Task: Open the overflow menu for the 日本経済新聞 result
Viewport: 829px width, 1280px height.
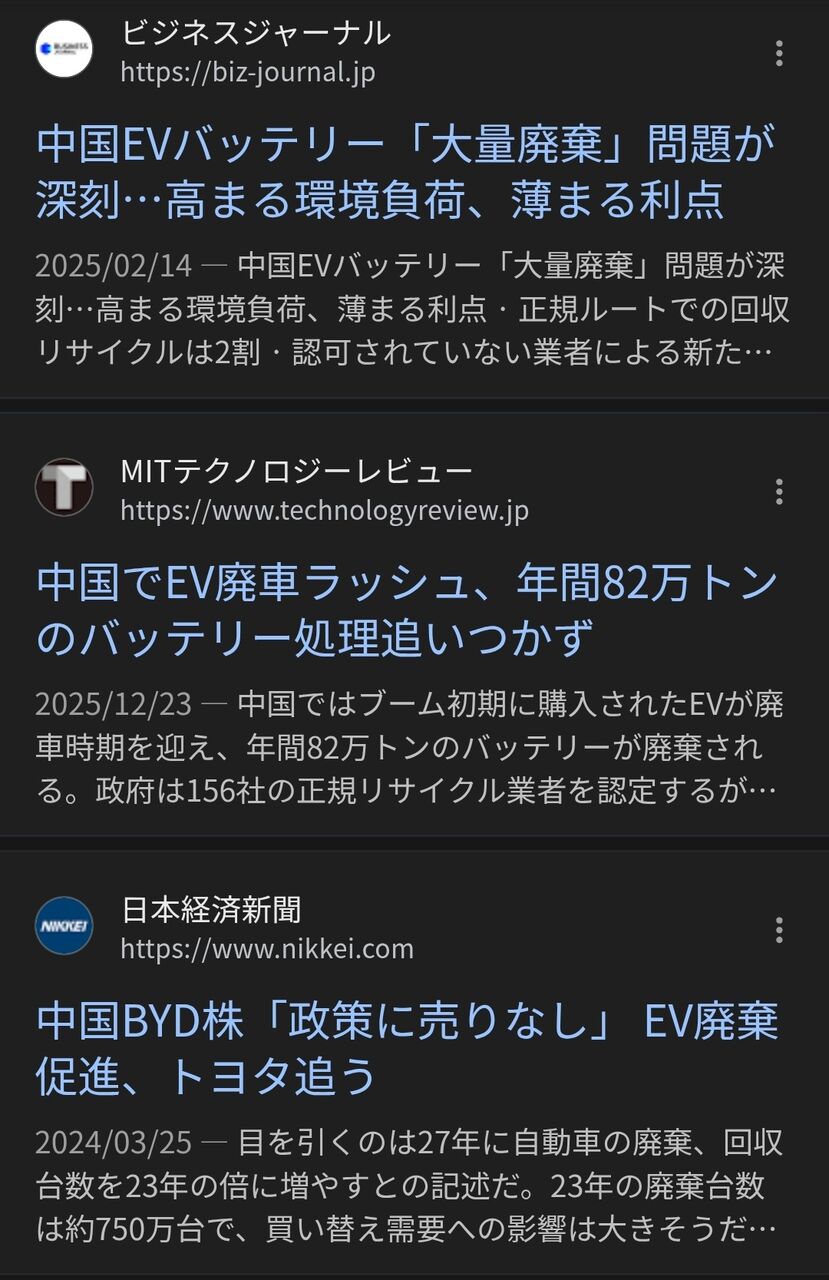Action: 779,930
